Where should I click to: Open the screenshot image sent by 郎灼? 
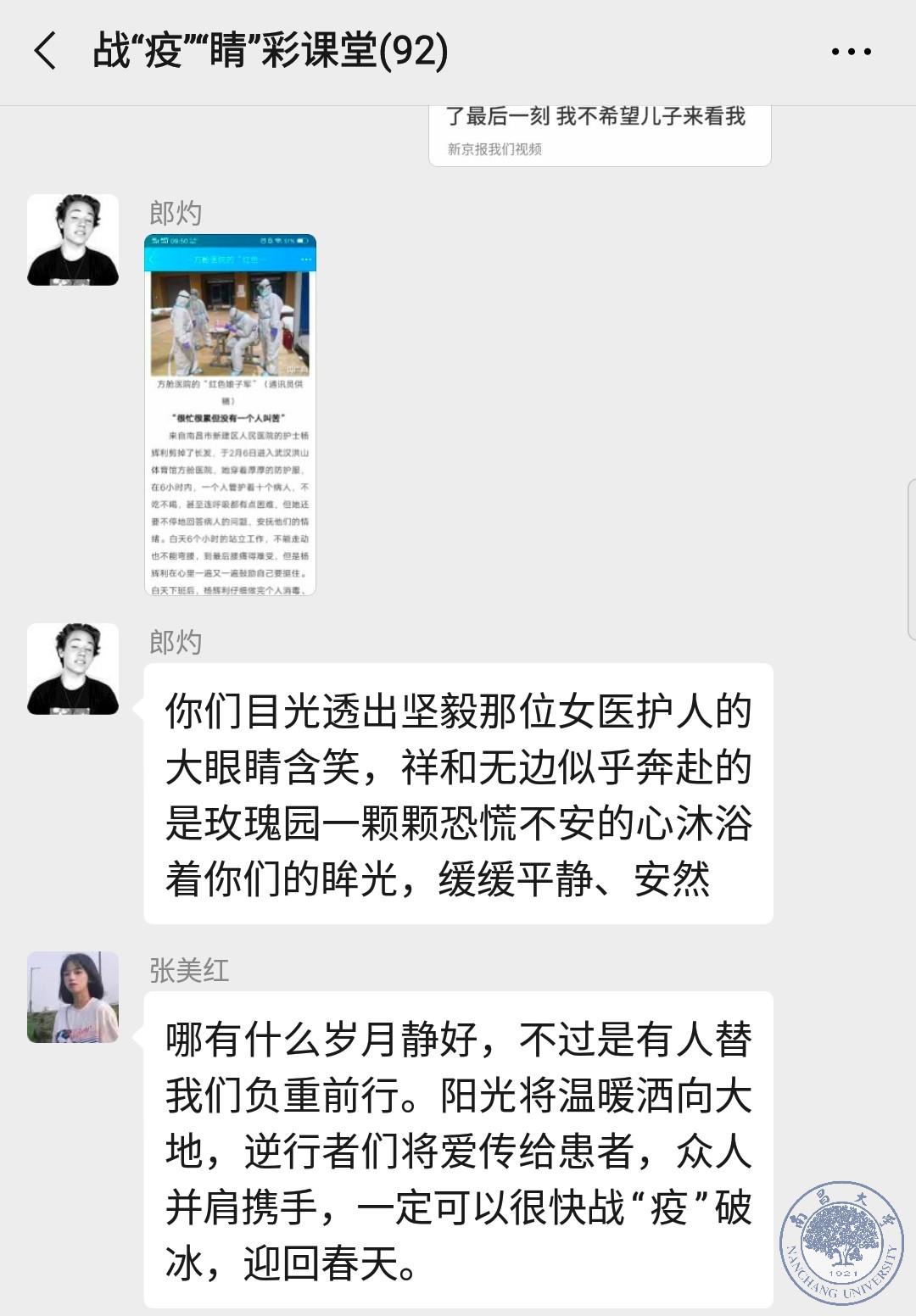230,415
